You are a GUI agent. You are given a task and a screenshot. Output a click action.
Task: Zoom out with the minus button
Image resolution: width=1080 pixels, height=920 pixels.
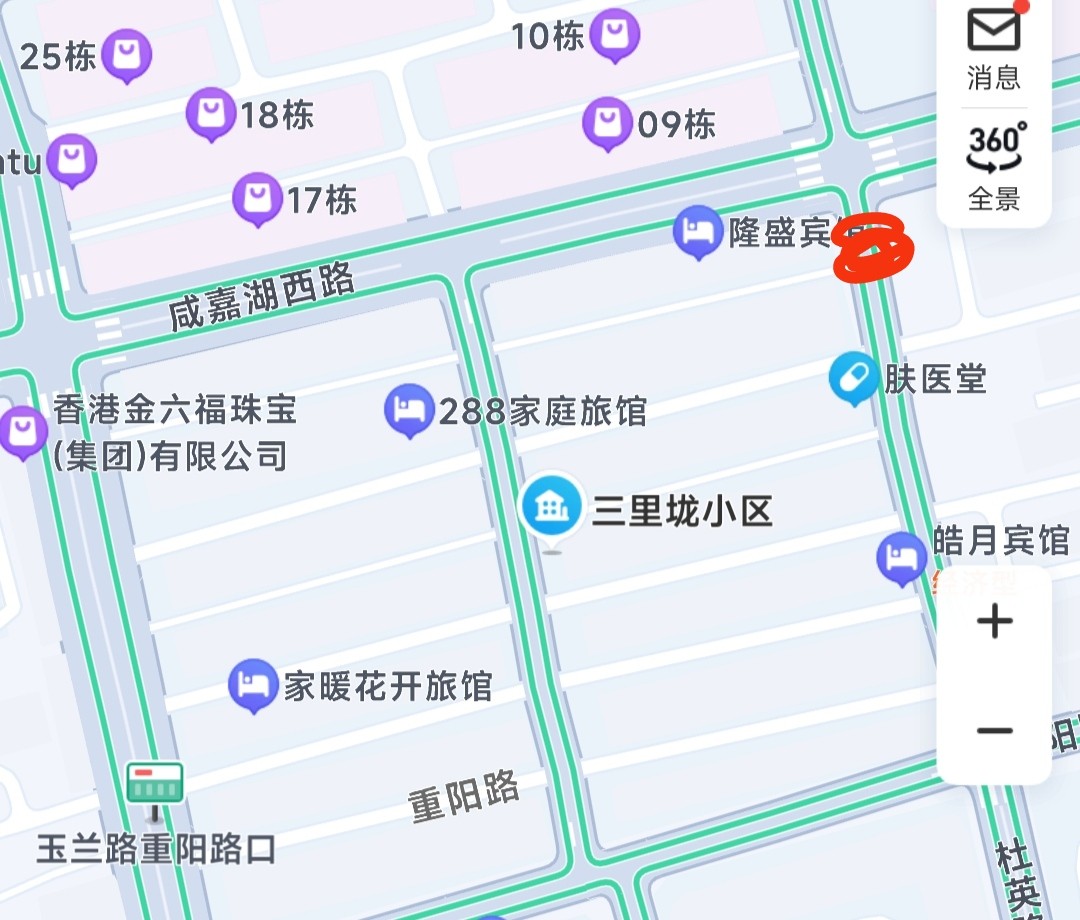(994, 731)
